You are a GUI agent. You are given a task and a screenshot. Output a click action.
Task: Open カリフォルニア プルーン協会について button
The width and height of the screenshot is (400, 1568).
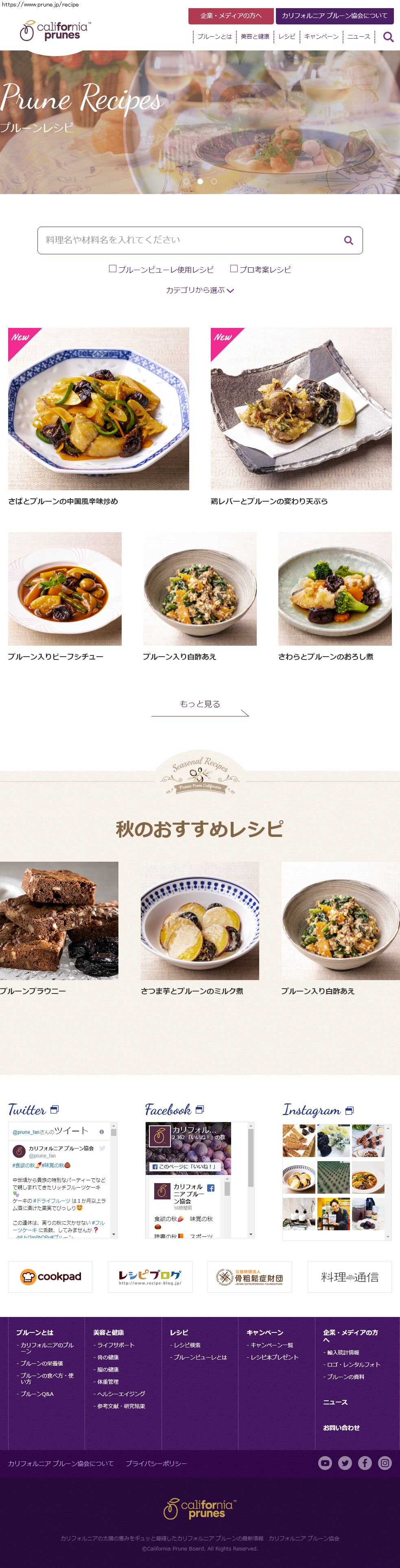point(334,16)
